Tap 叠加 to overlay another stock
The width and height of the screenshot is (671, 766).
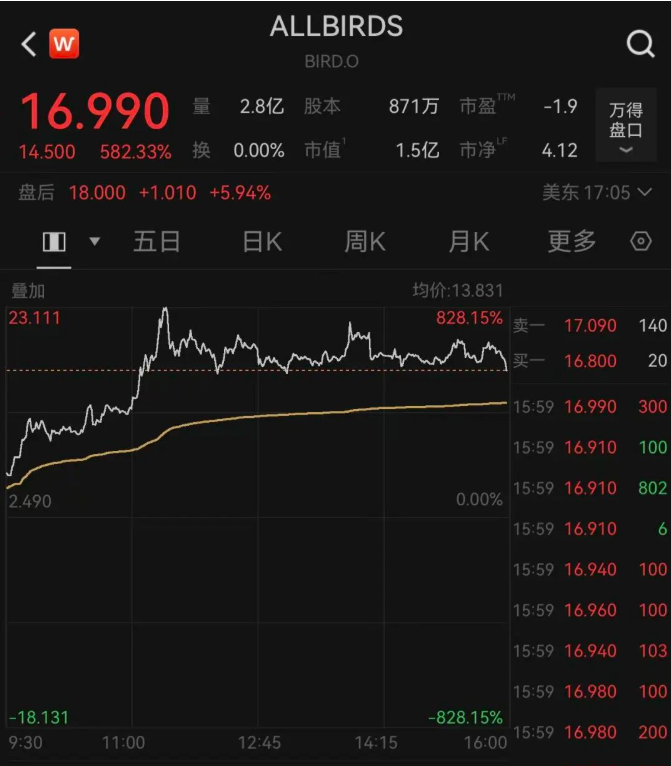click(28, 291)
